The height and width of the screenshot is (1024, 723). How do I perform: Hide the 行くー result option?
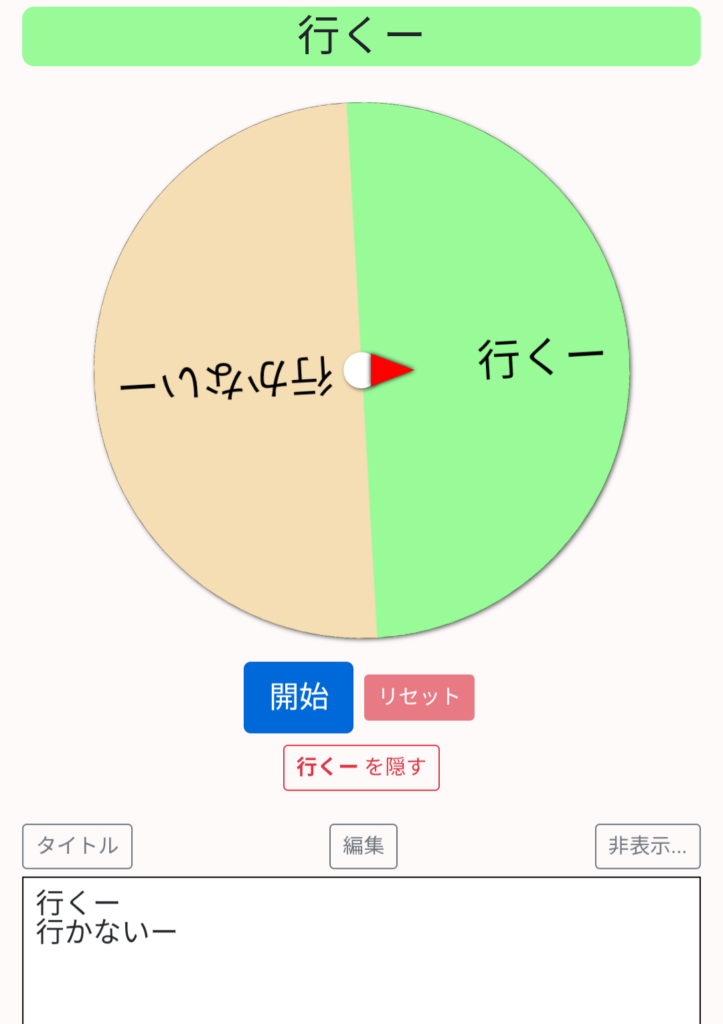[361, 768]
